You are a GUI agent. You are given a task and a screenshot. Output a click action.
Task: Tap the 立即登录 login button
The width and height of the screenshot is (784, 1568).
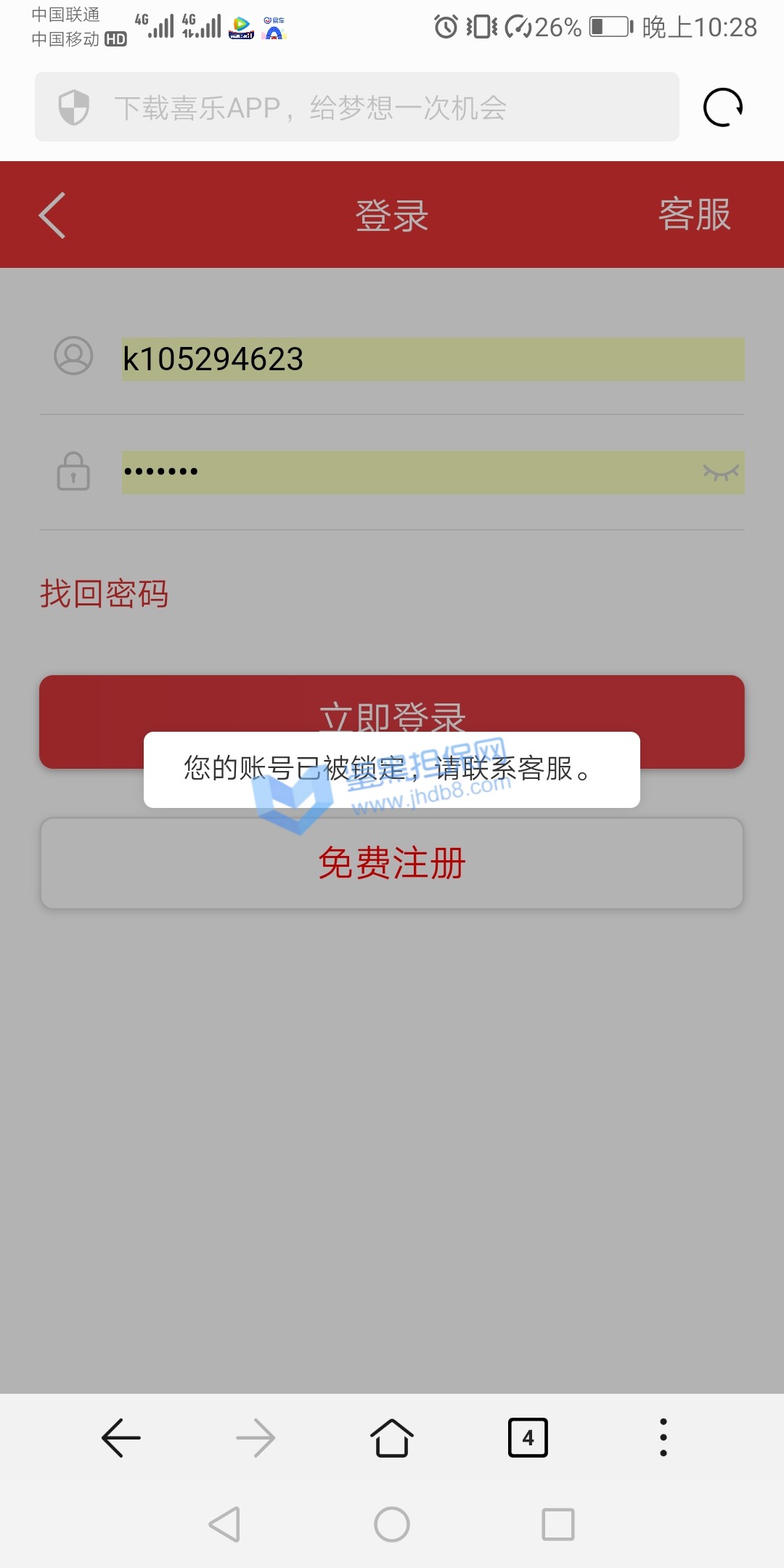(392, 703)
